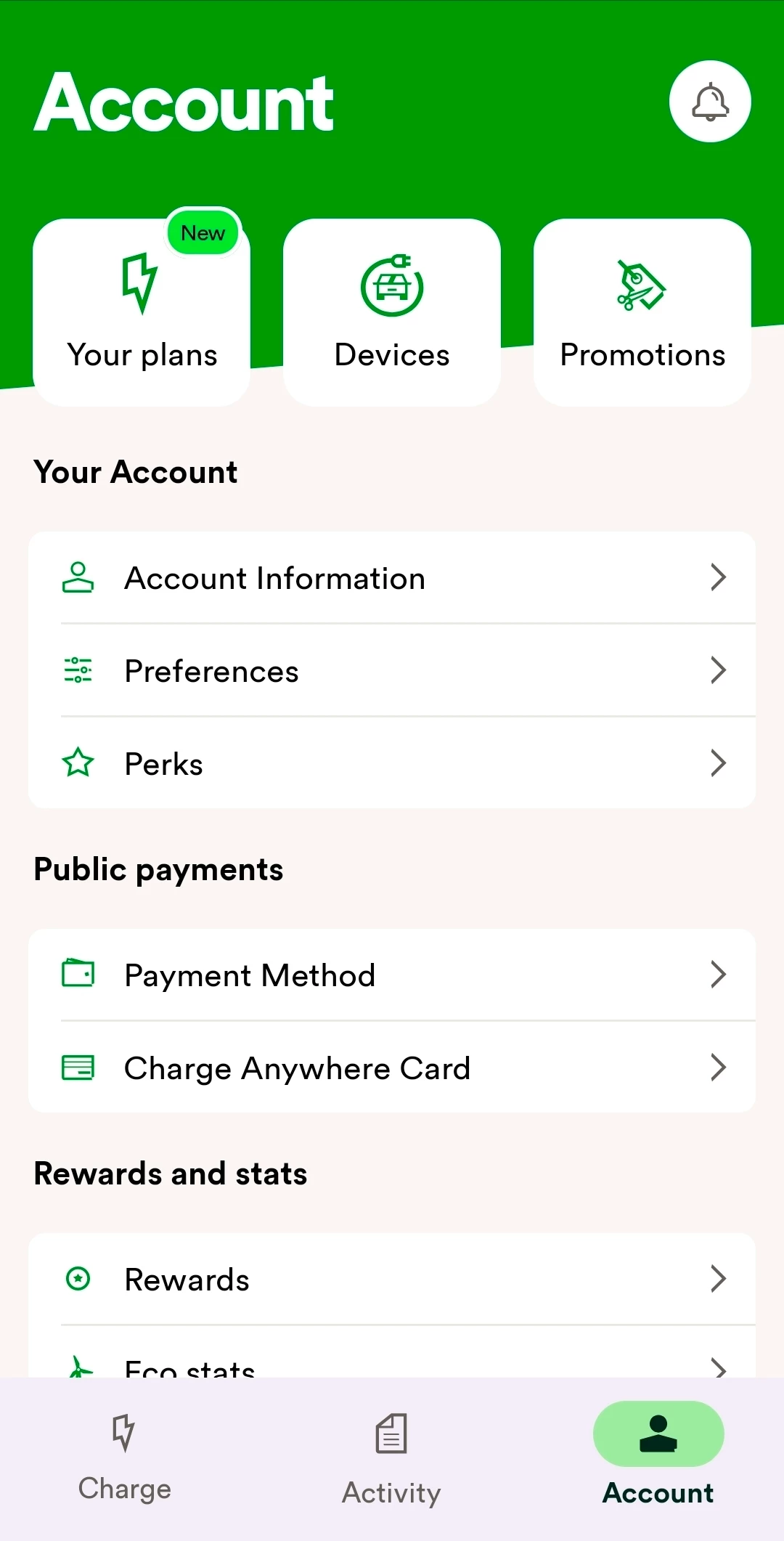The width and height of the screenshot is (784, 1541).
Task: Open Account Information
Action: (392, 578)
